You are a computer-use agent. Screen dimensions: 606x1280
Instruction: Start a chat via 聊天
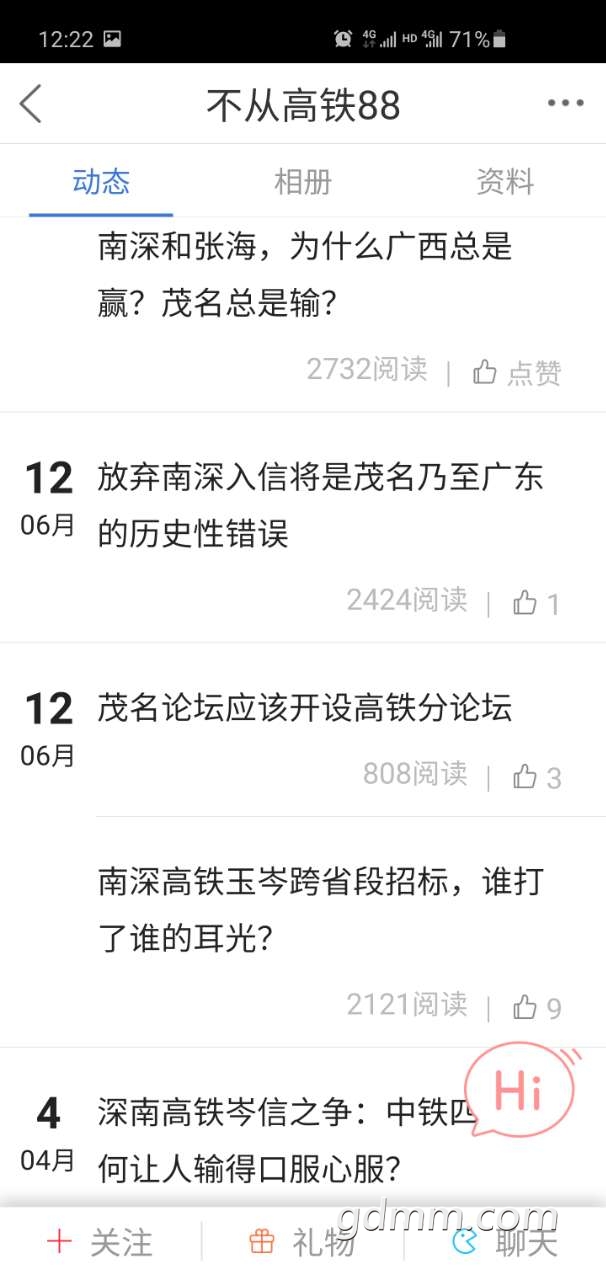pos(504,1243)
